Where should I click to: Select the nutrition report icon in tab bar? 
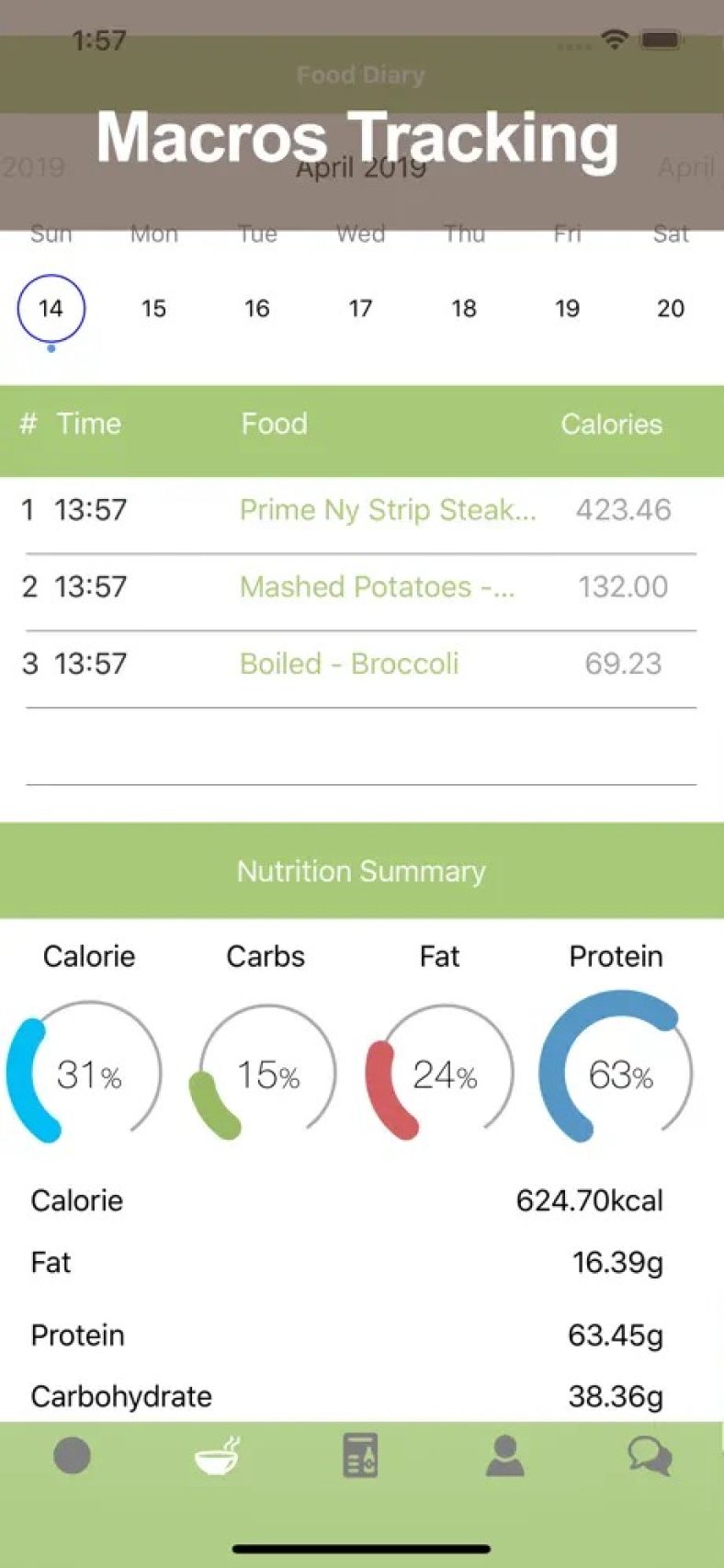[x=362, y=1458]
